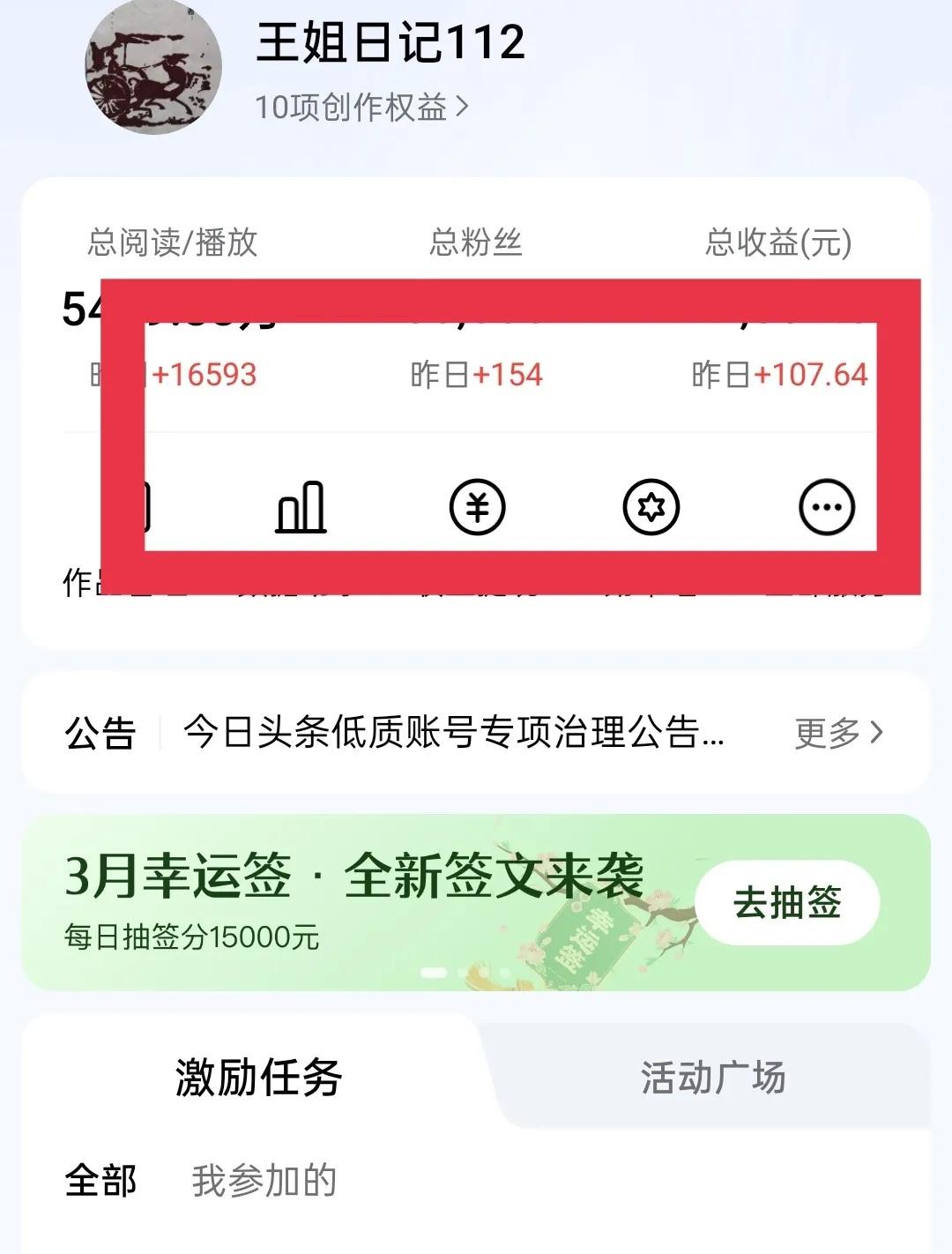Screen dimensions: 952x1254
Task: Tap the ¥ income icon
Action: click(x=476, y=507)
